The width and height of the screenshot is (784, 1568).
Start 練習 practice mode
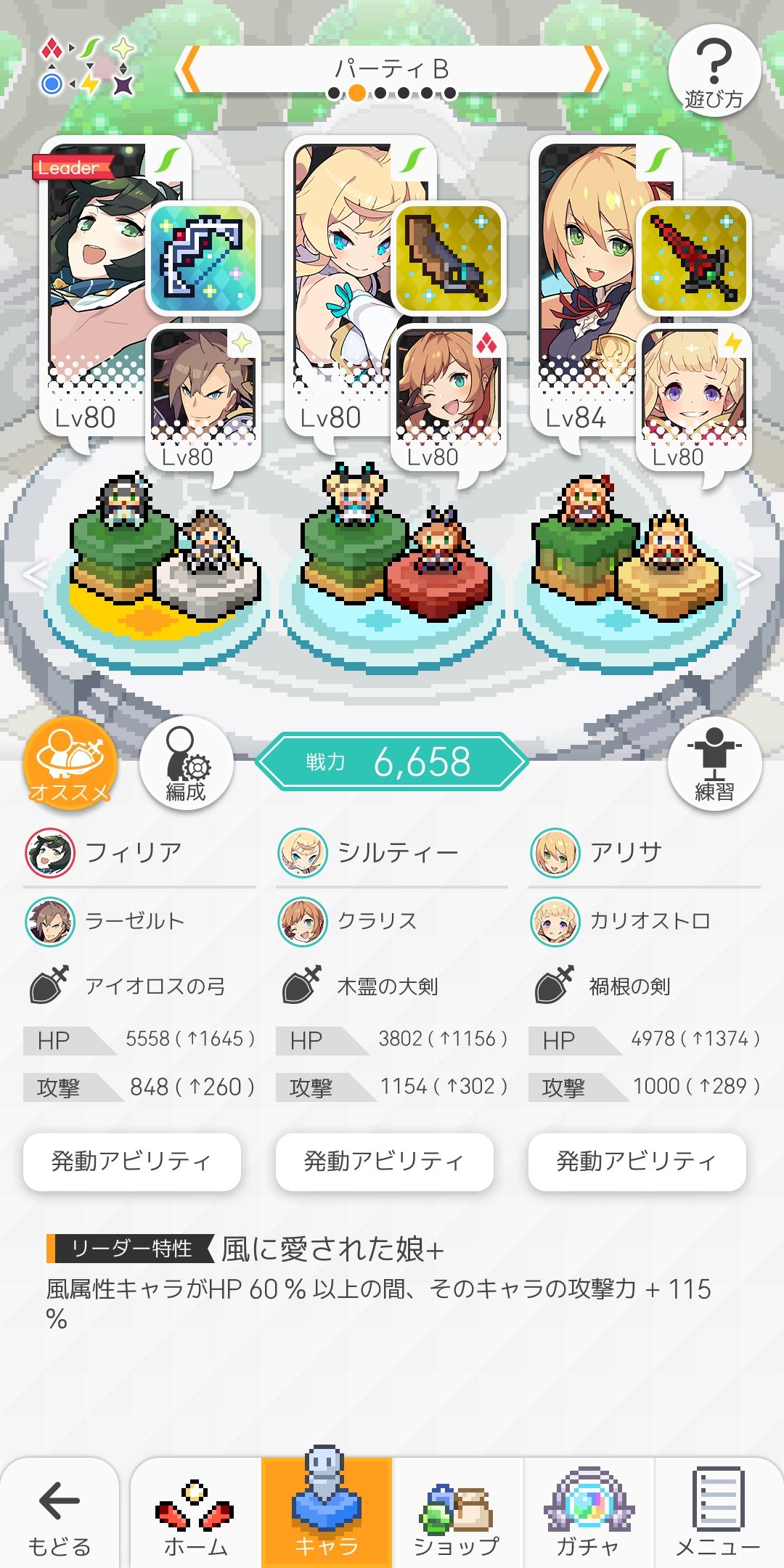(x=714, y=763)
